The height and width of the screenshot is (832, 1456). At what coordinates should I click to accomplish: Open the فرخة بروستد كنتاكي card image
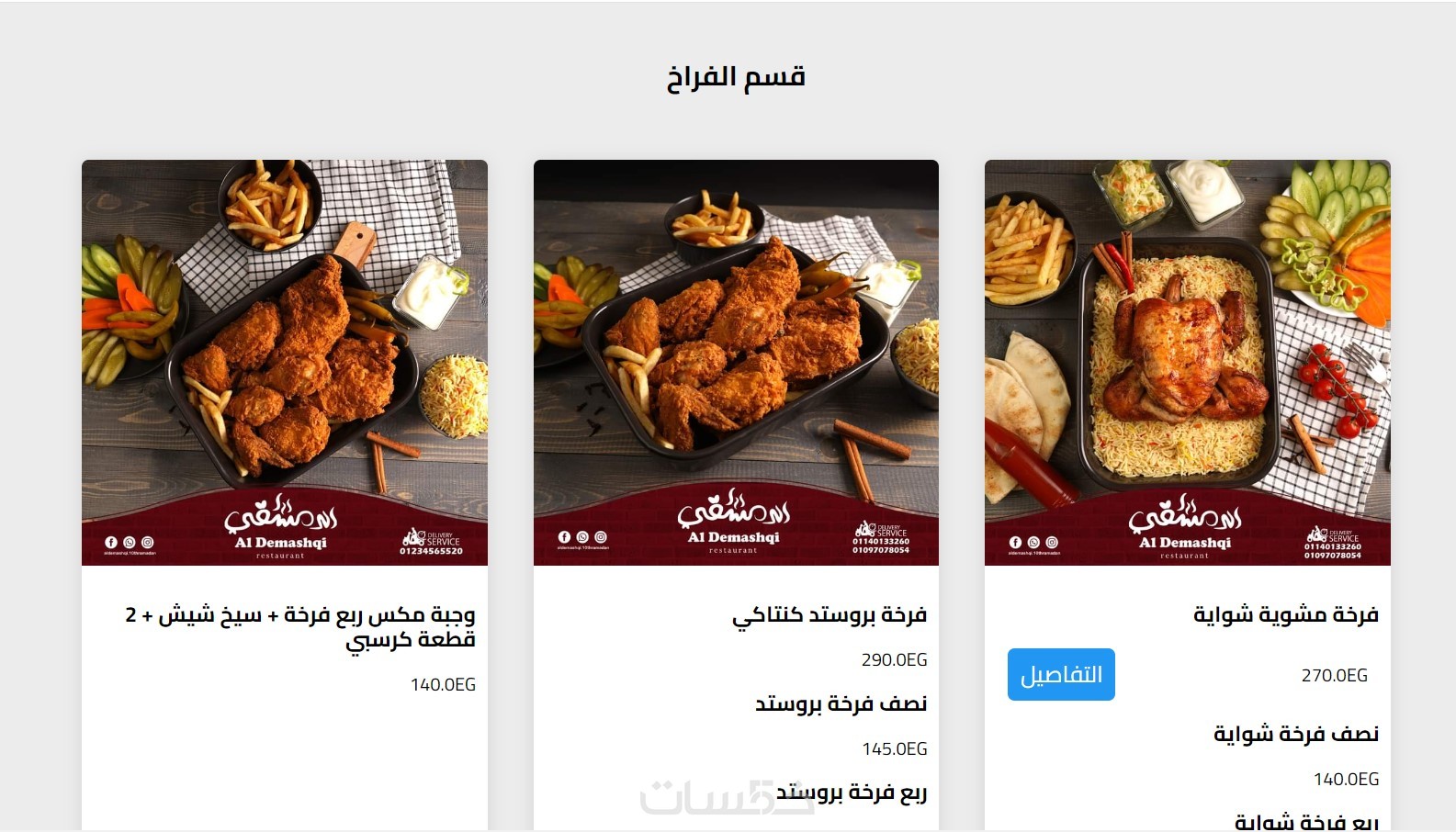click(x=736, y=362)
